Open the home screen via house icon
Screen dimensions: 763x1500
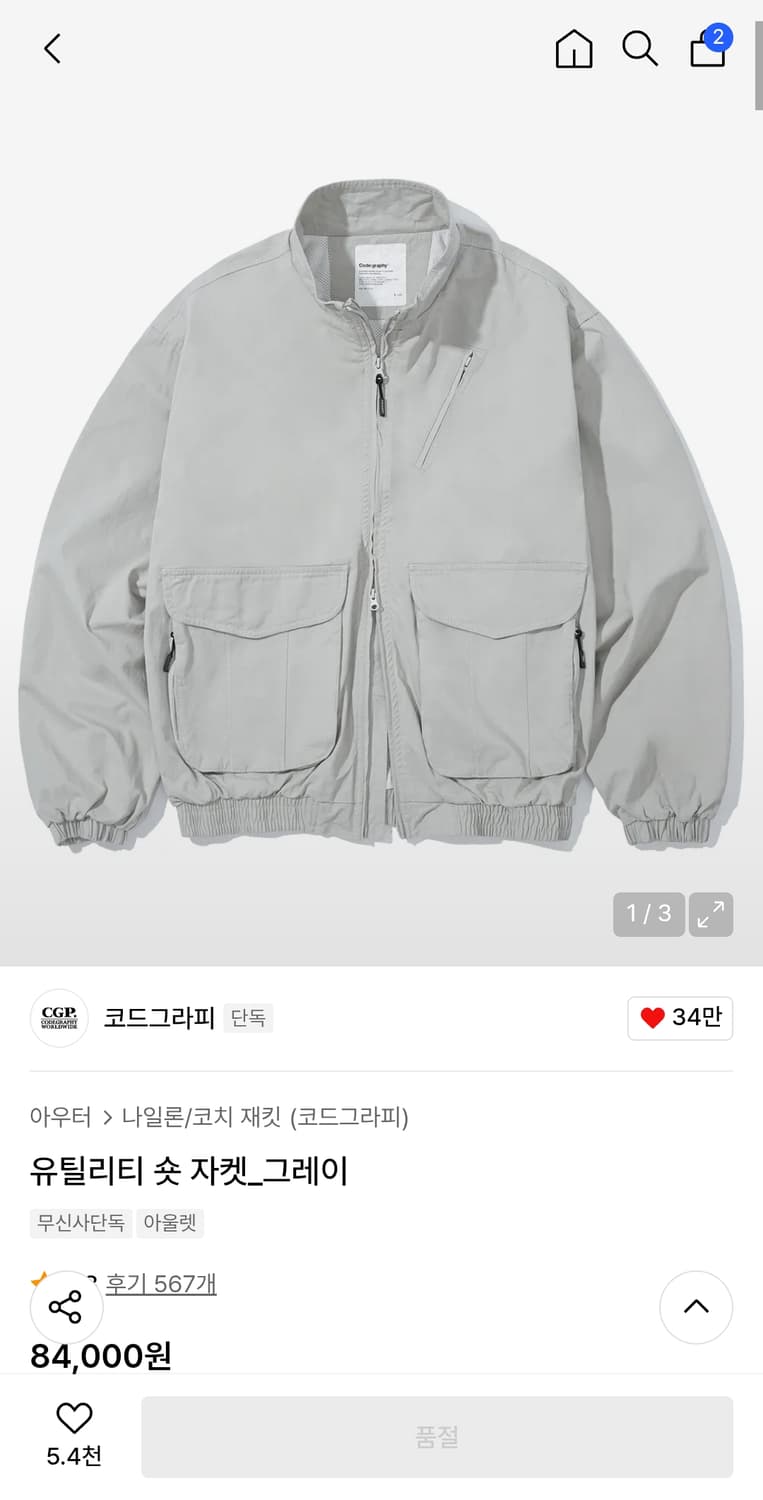point(573,48)
